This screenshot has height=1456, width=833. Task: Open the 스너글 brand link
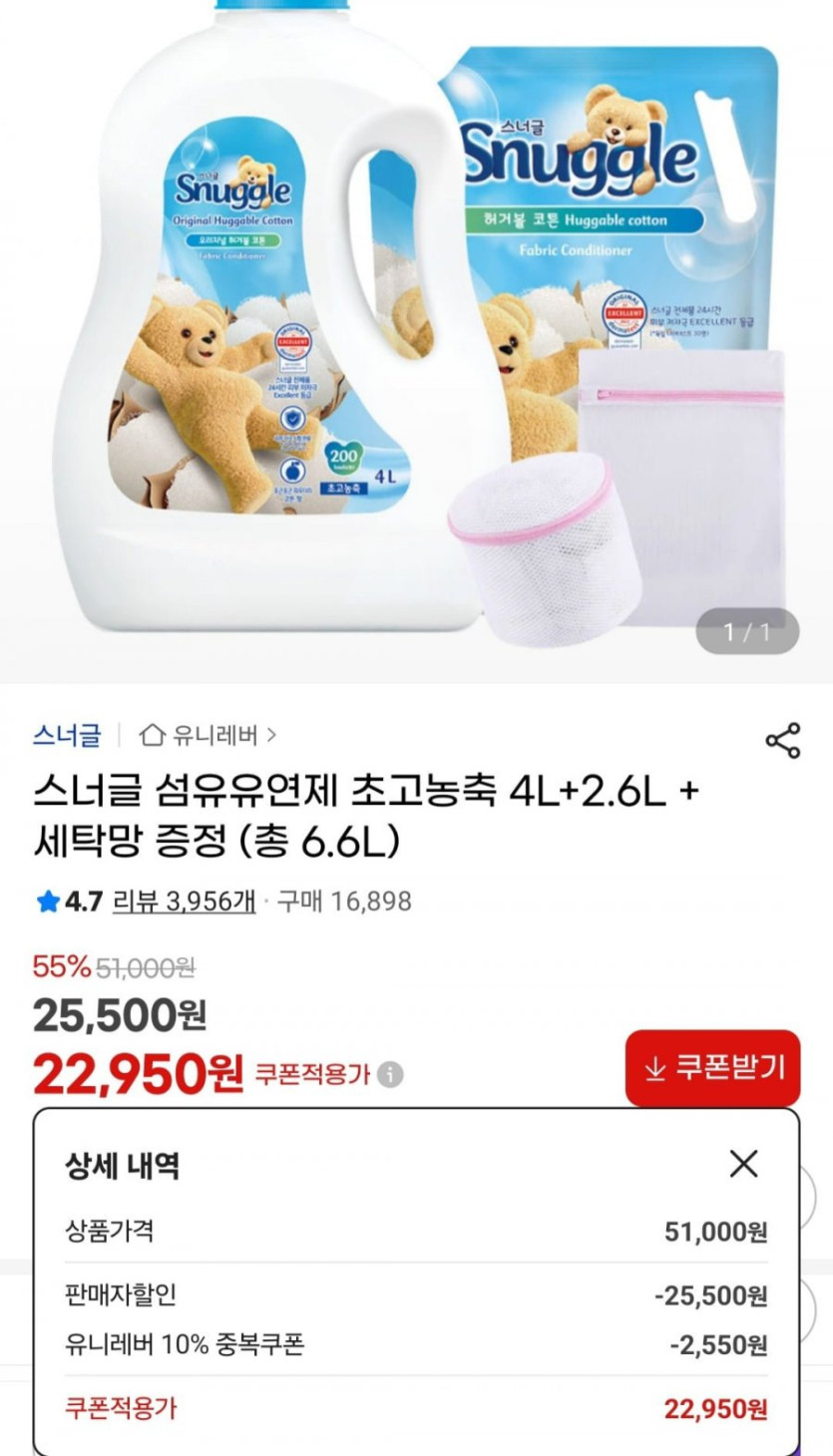tap(67, 736)
